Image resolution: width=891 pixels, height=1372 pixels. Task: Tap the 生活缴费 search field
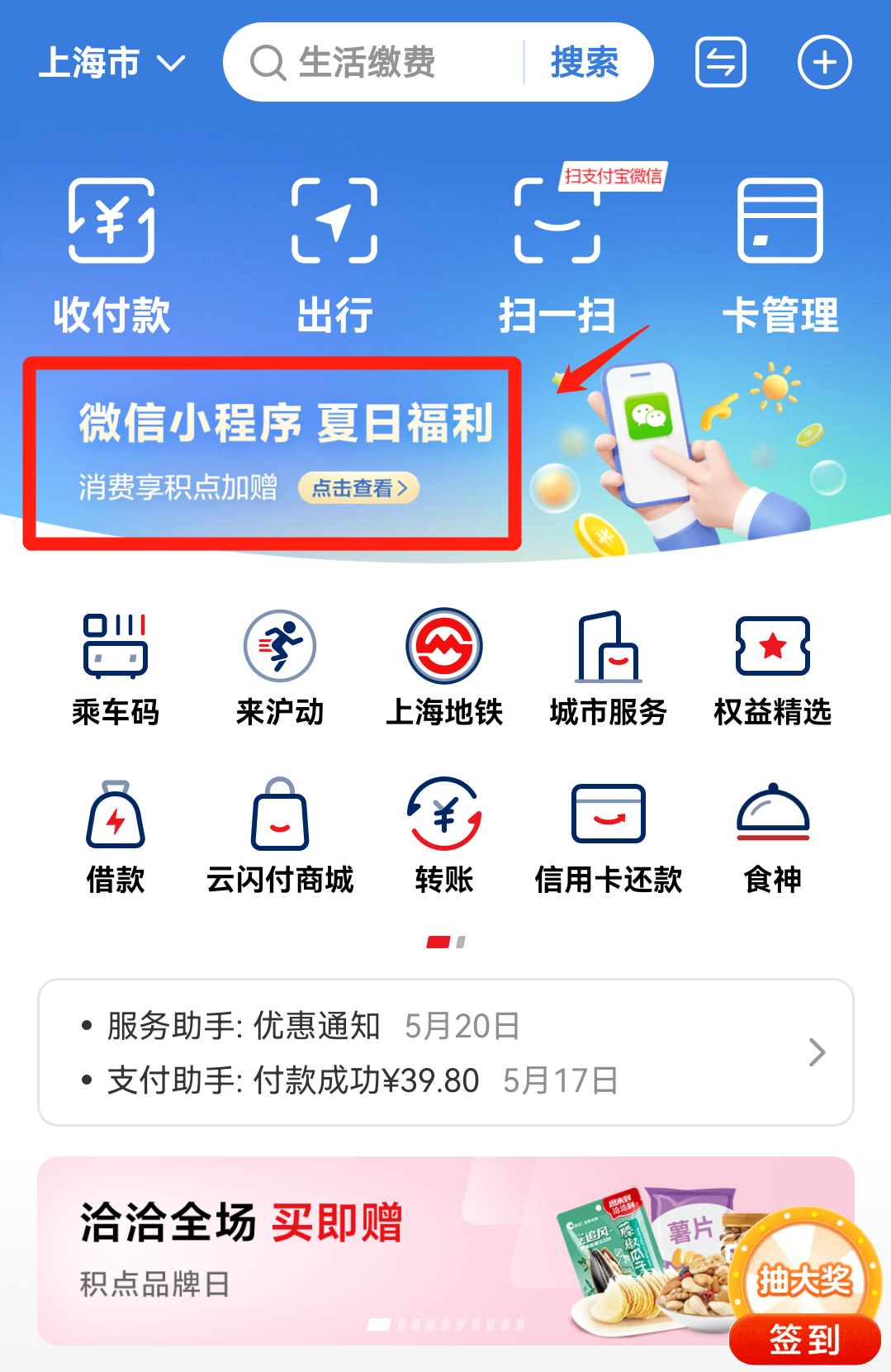(x=372, y=63)
